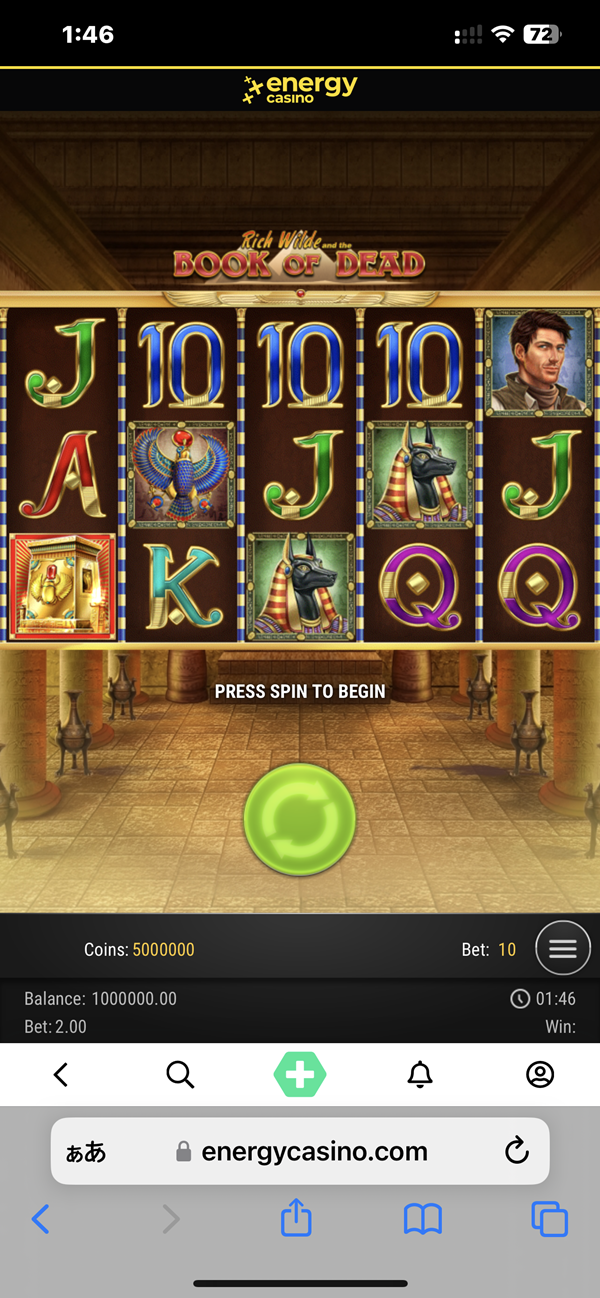Go back in Safari's history
The width and height of the screenshot is (600, 1298).
[x=41, y=1219]
